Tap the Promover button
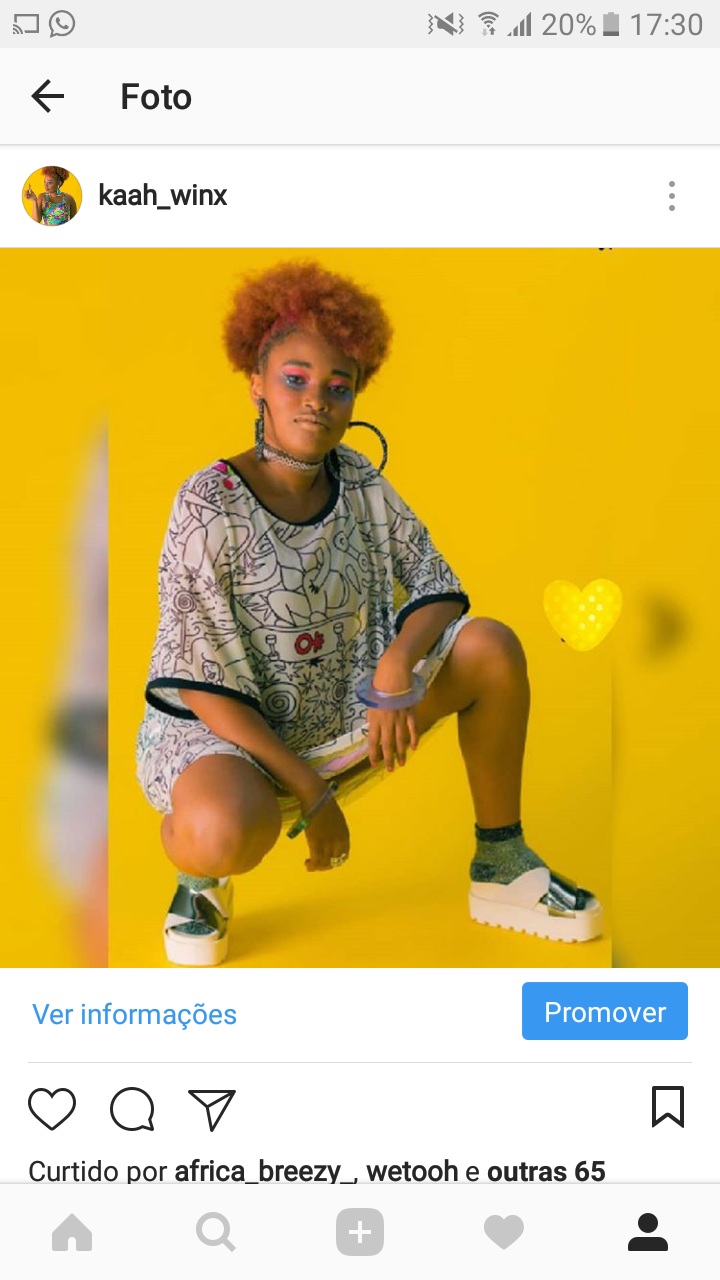Viewport: 720px width, 1280px height. pyautogui.click(x=604, y=1012)
